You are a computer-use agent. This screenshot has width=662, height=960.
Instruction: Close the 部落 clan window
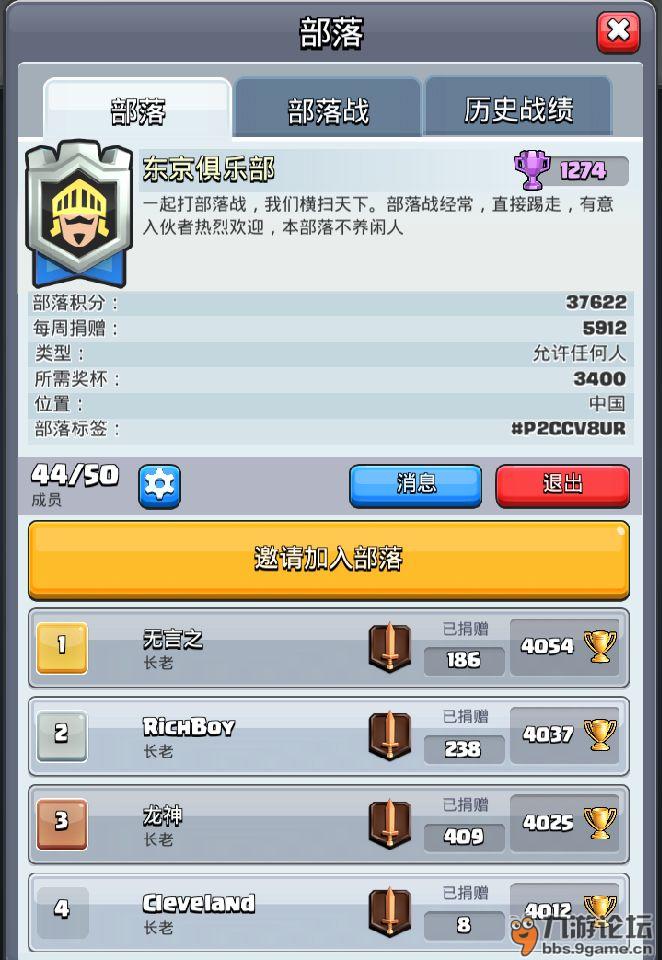(x=618, y=33)
